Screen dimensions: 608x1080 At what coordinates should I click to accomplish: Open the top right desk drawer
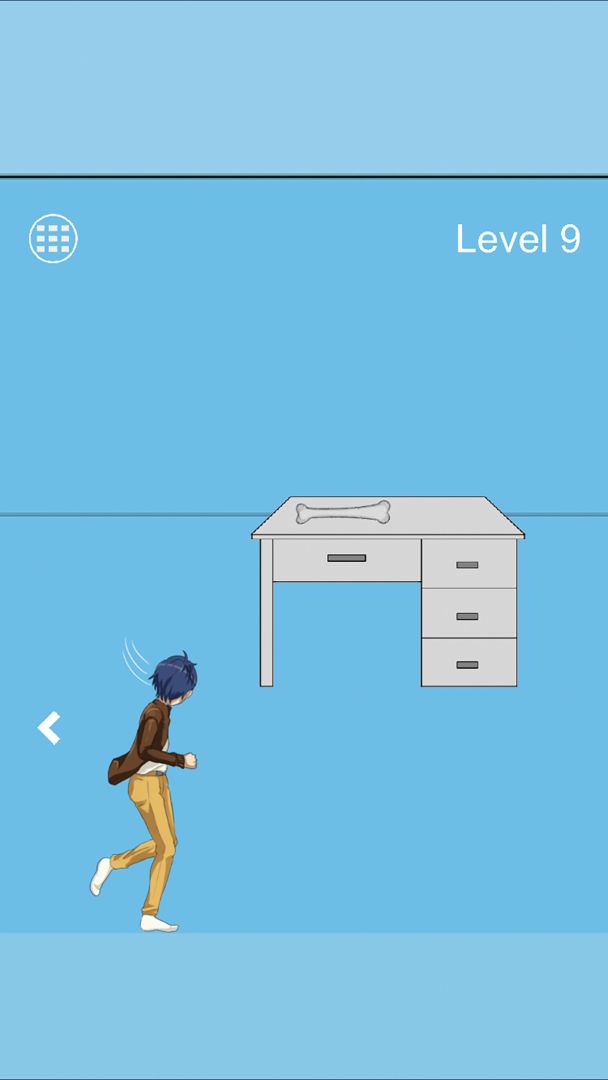point(468,564)
